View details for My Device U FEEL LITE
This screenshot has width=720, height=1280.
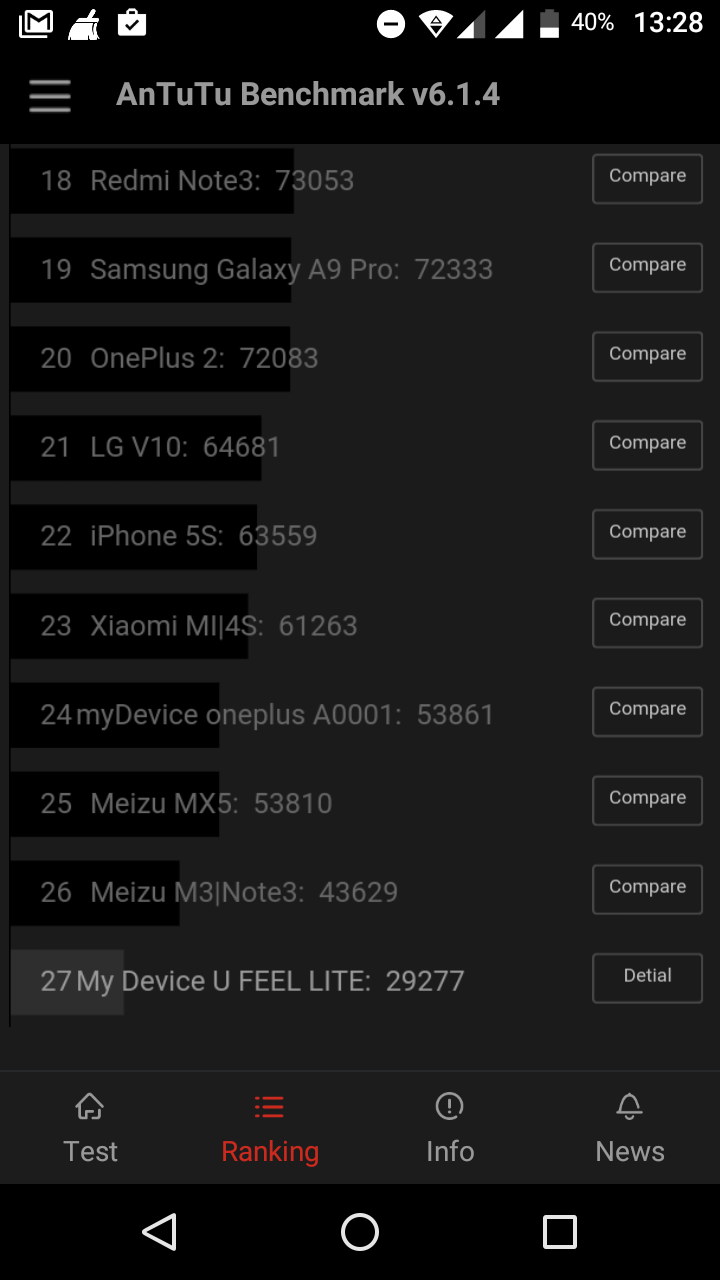pos(647,978)
